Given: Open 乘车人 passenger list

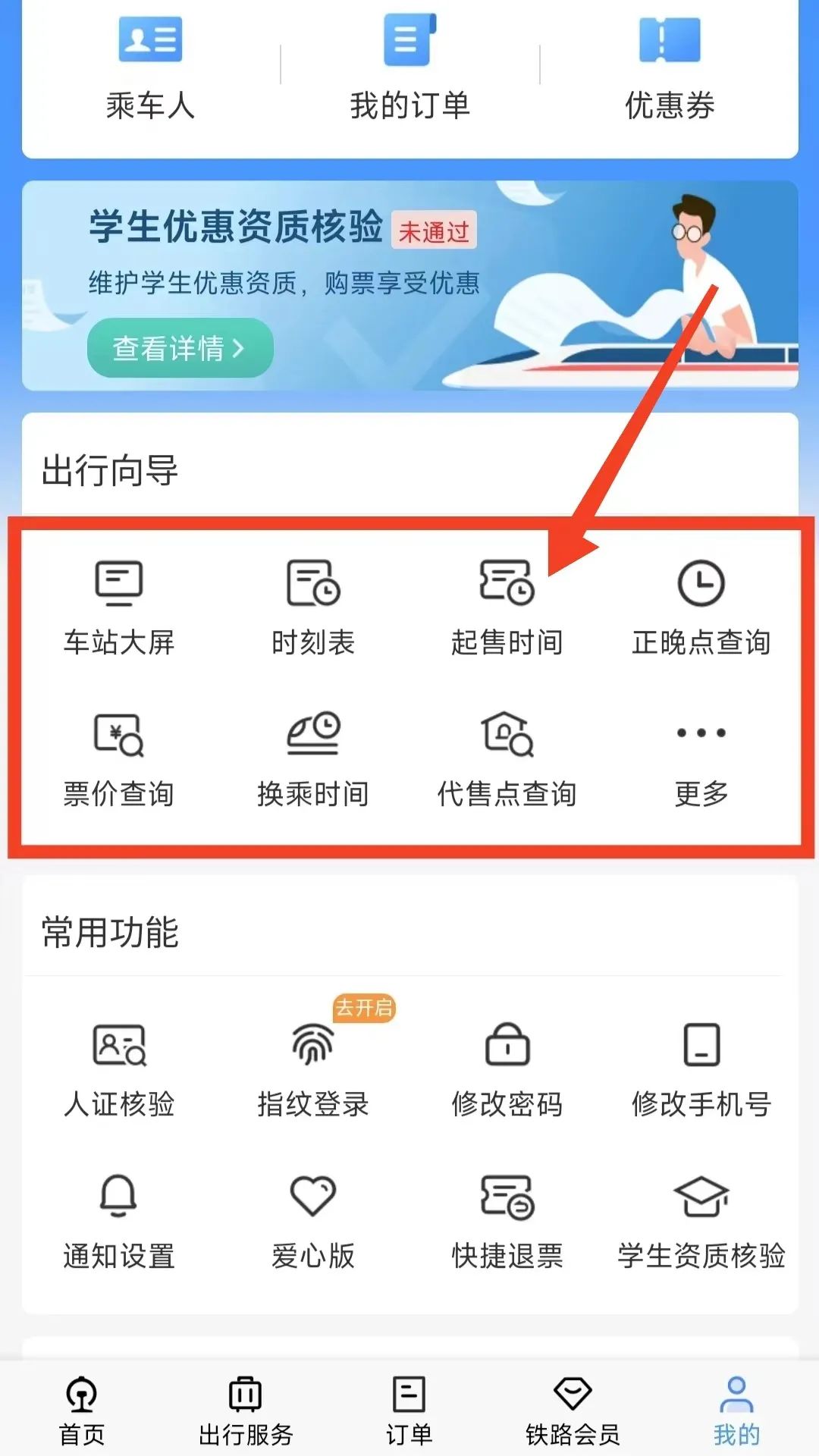Looking at the screenshot, I should pos(150,67).
